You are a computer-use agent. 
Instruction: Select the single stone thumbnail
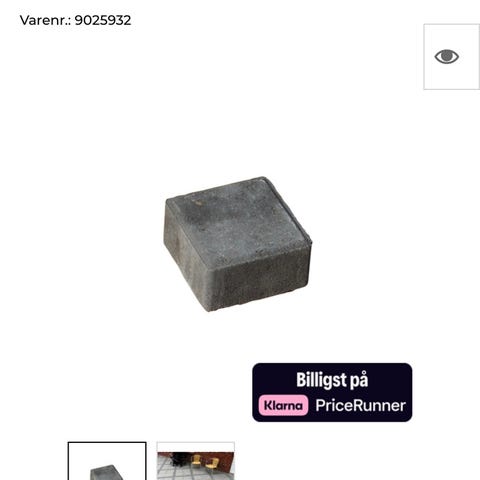coord(107,461)
